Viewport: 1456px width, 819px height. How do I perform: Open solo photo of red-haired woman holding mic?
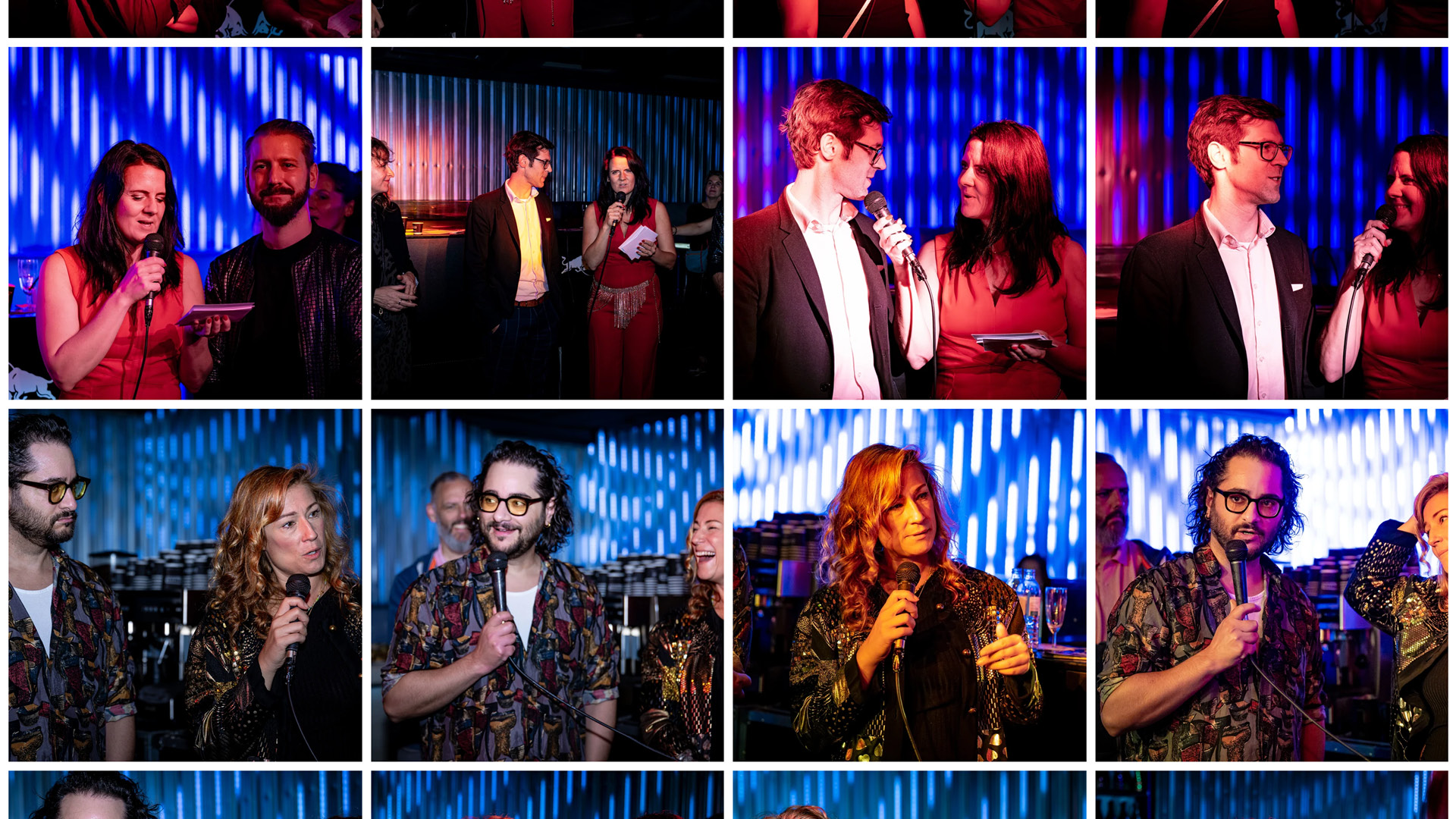[908, 585]
